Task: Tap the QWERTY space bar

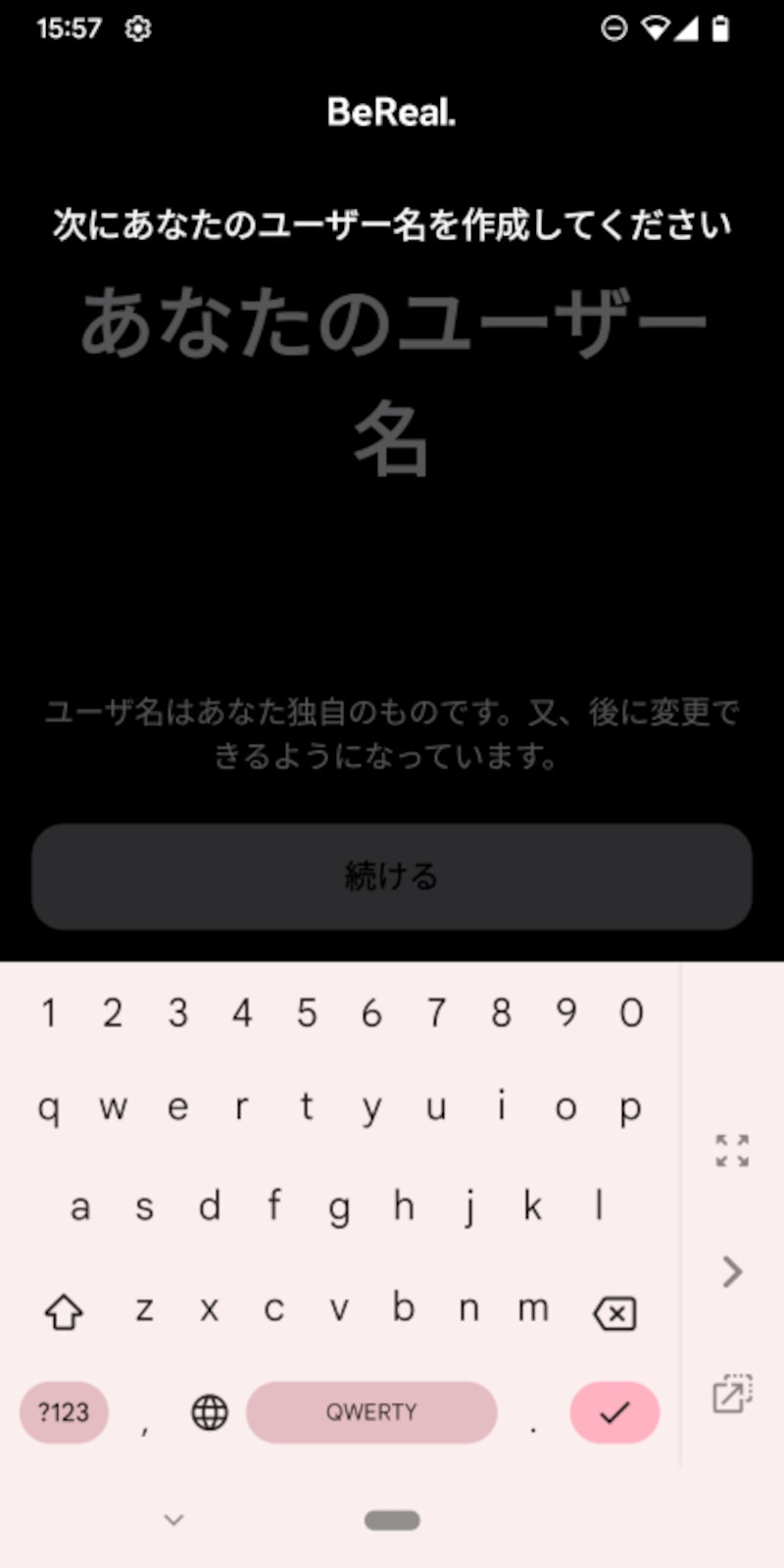Action: coord(371,1412)
